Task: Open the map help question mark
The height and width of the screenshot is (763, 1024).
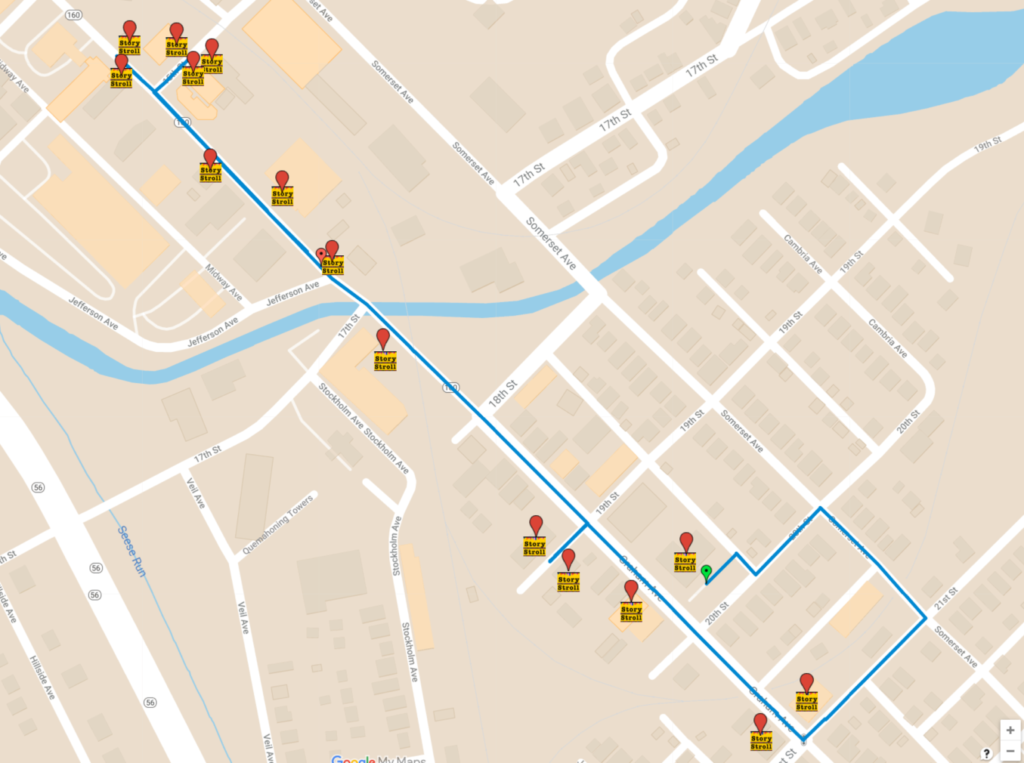Action: 988,752
